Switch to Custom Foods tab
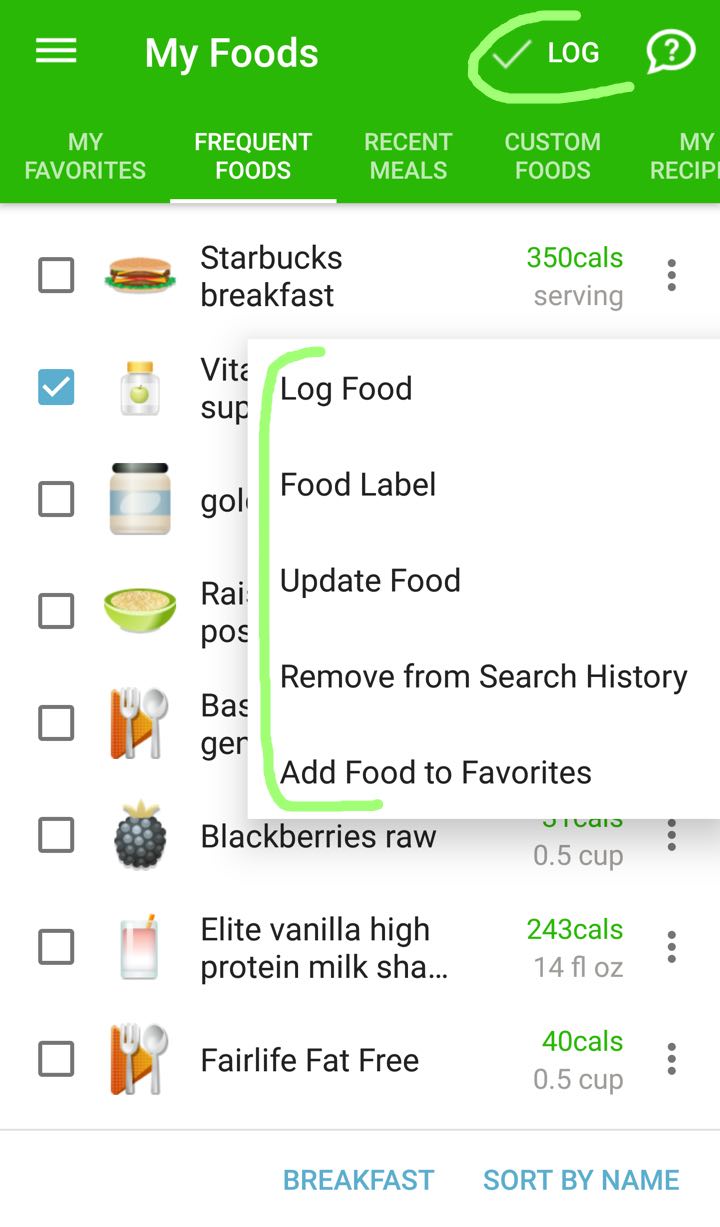 pos(552,156)
